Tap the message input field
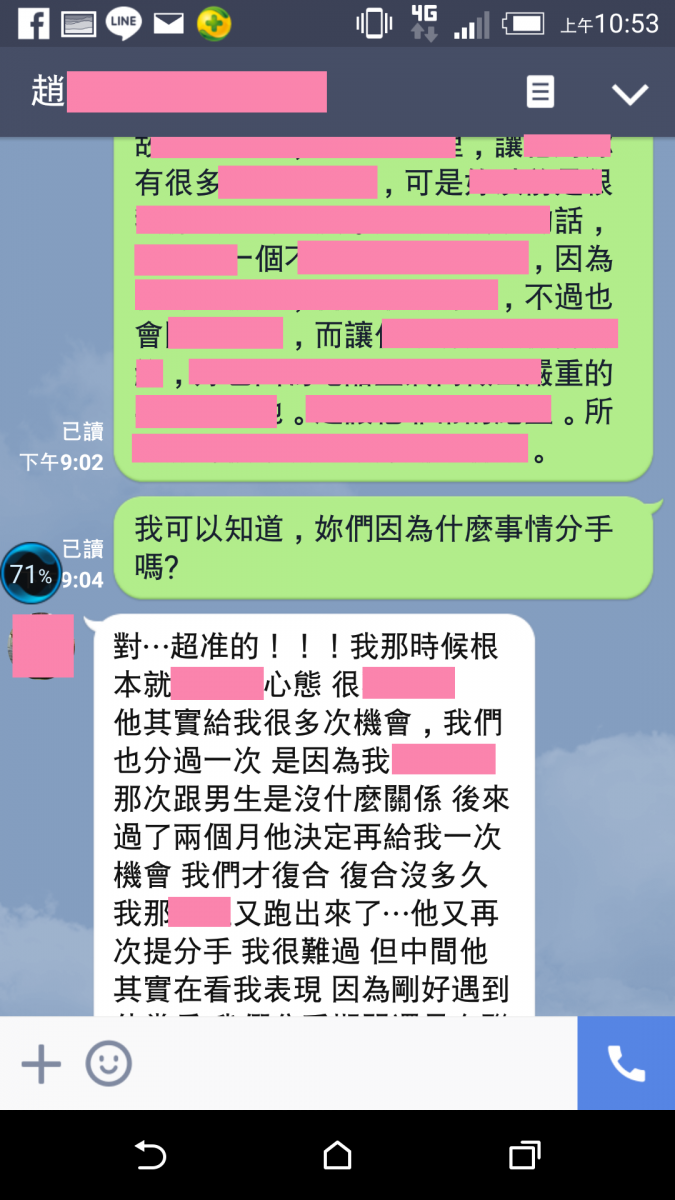Viewport: 675px width, 1200px height. point(350,1064)
